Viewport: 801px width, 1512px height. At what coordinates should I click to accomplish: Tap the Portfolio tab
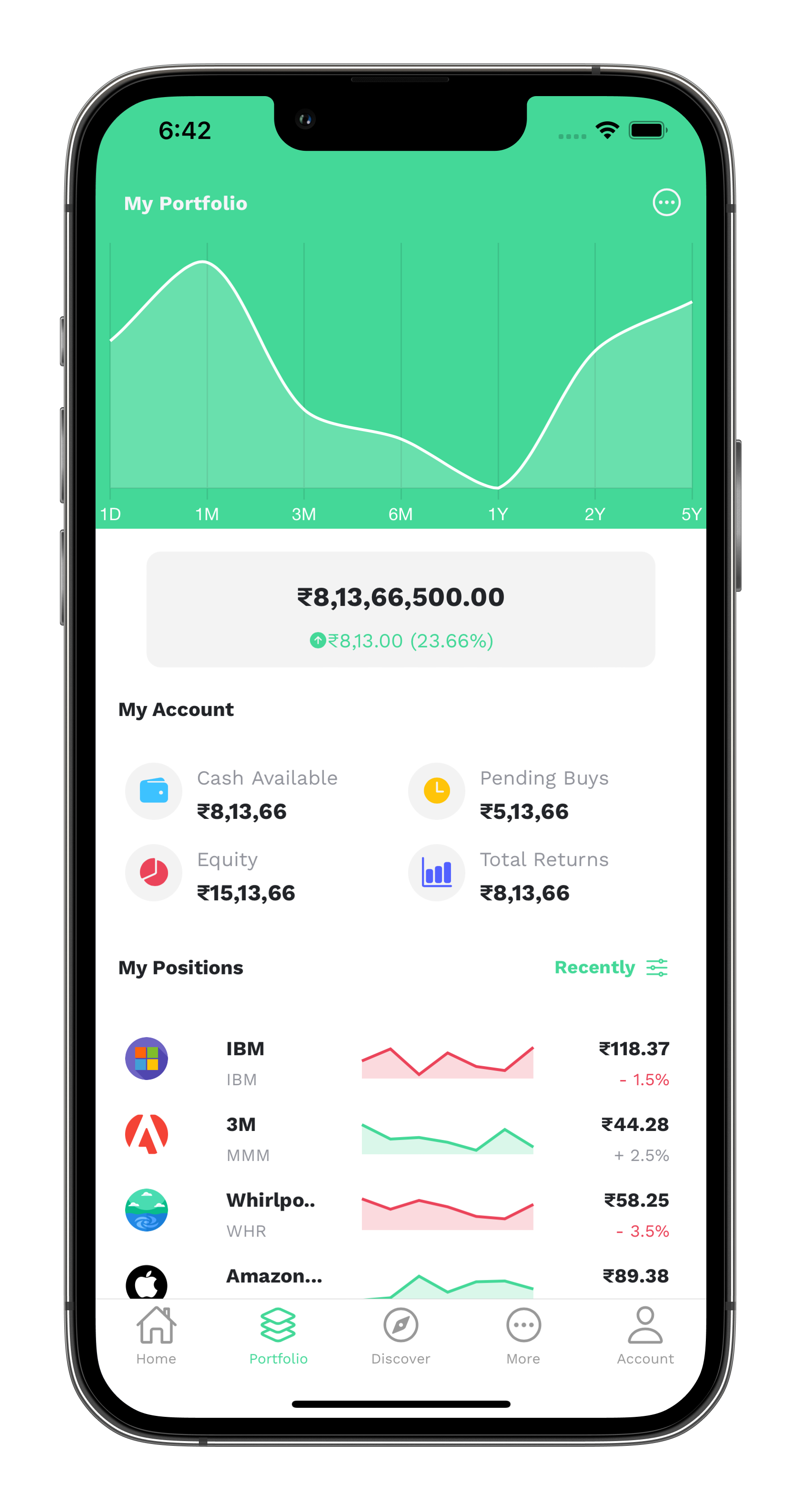(x=278, y=1336)
